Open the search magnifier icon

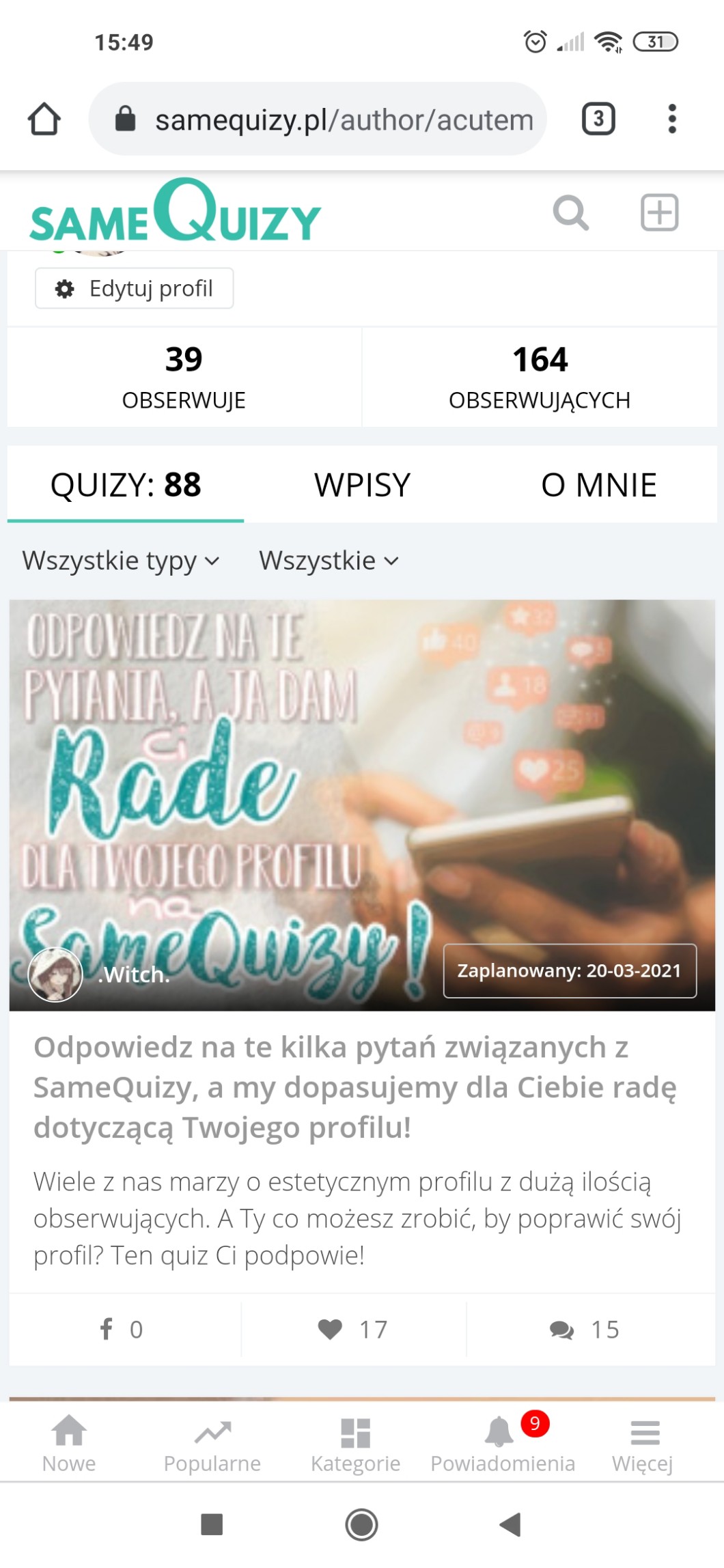570,212
